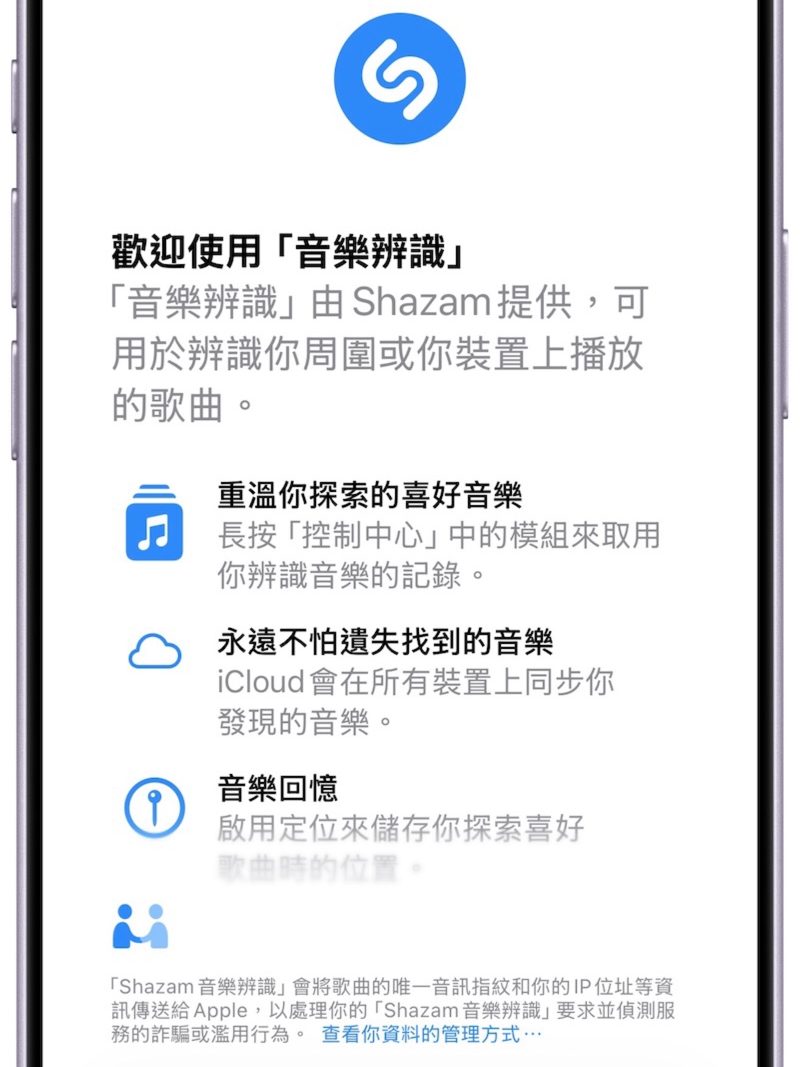
Task: Open the 查看你資料的管理方式 link
Action: 430,1034
